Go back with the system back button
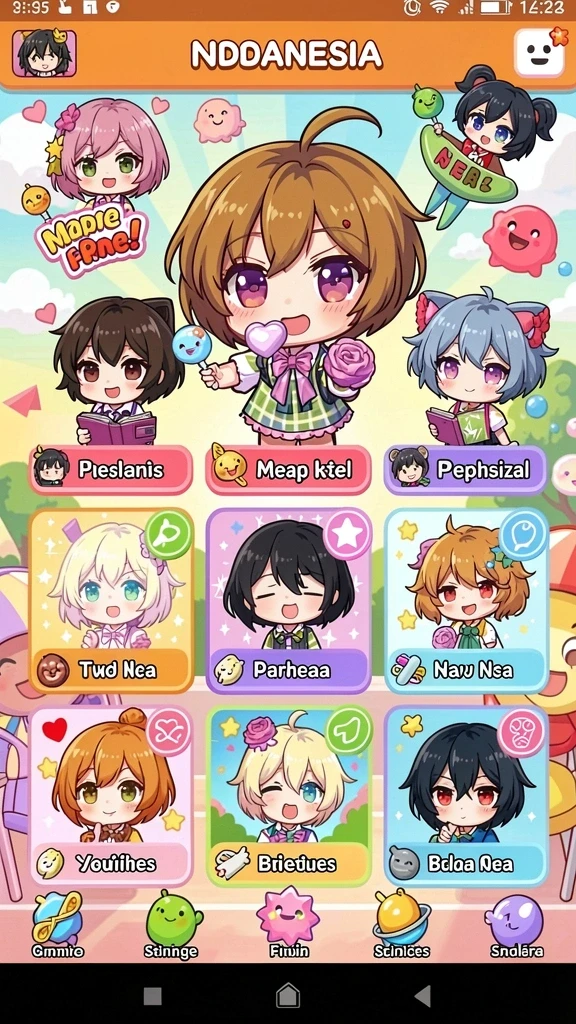 click(423, 995)
